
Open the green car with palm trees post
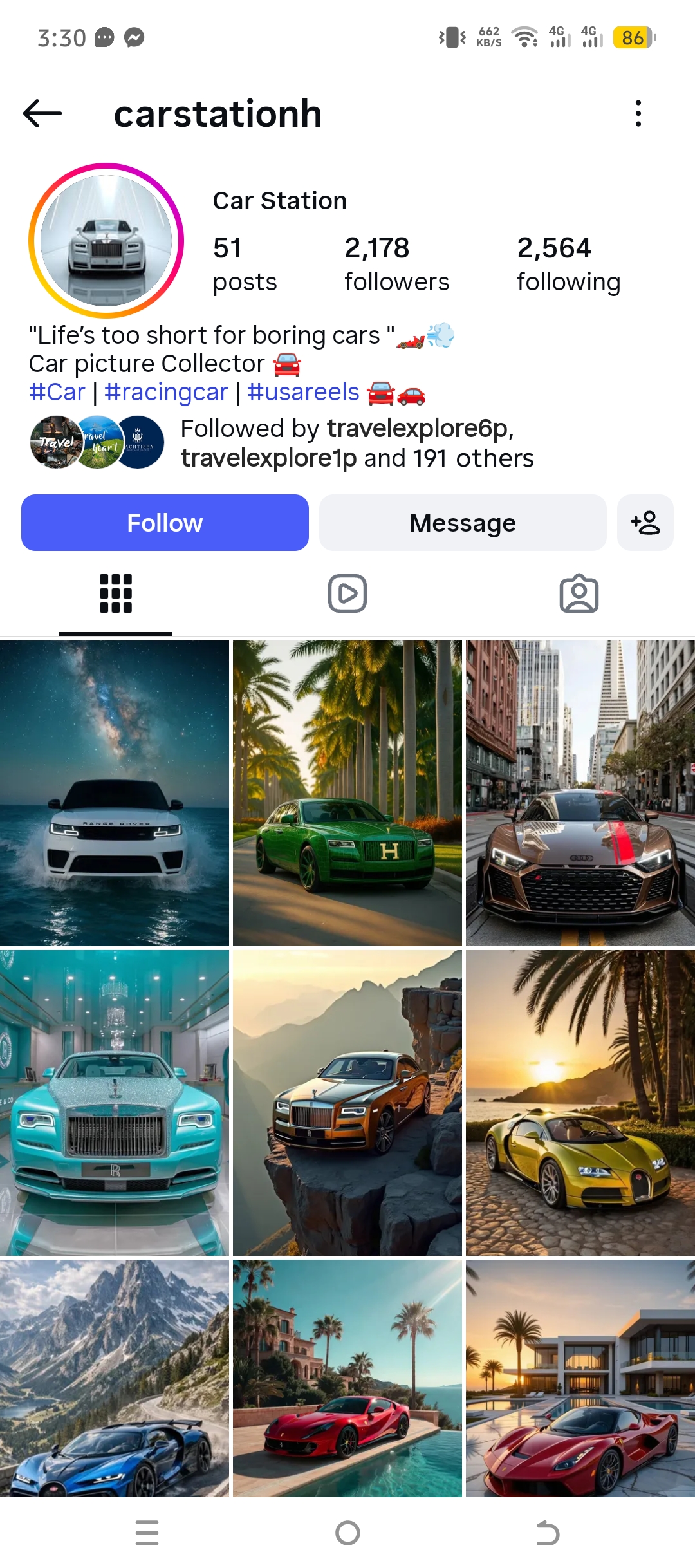click(347, 793)
